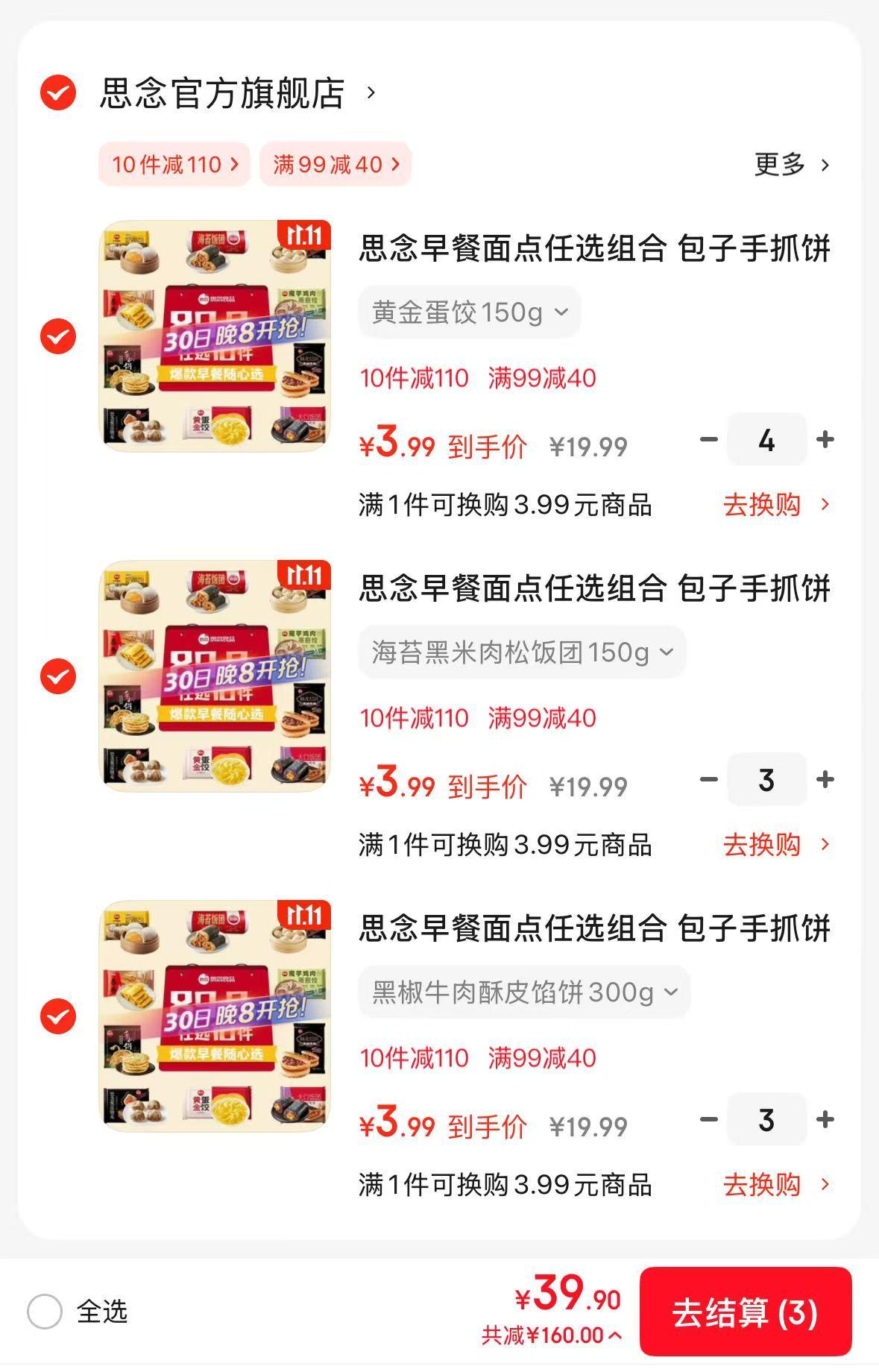879x1372 pixels.
Task: Add one more 海苔黑米肉松饭团
Action: click(x=825, y=780)
